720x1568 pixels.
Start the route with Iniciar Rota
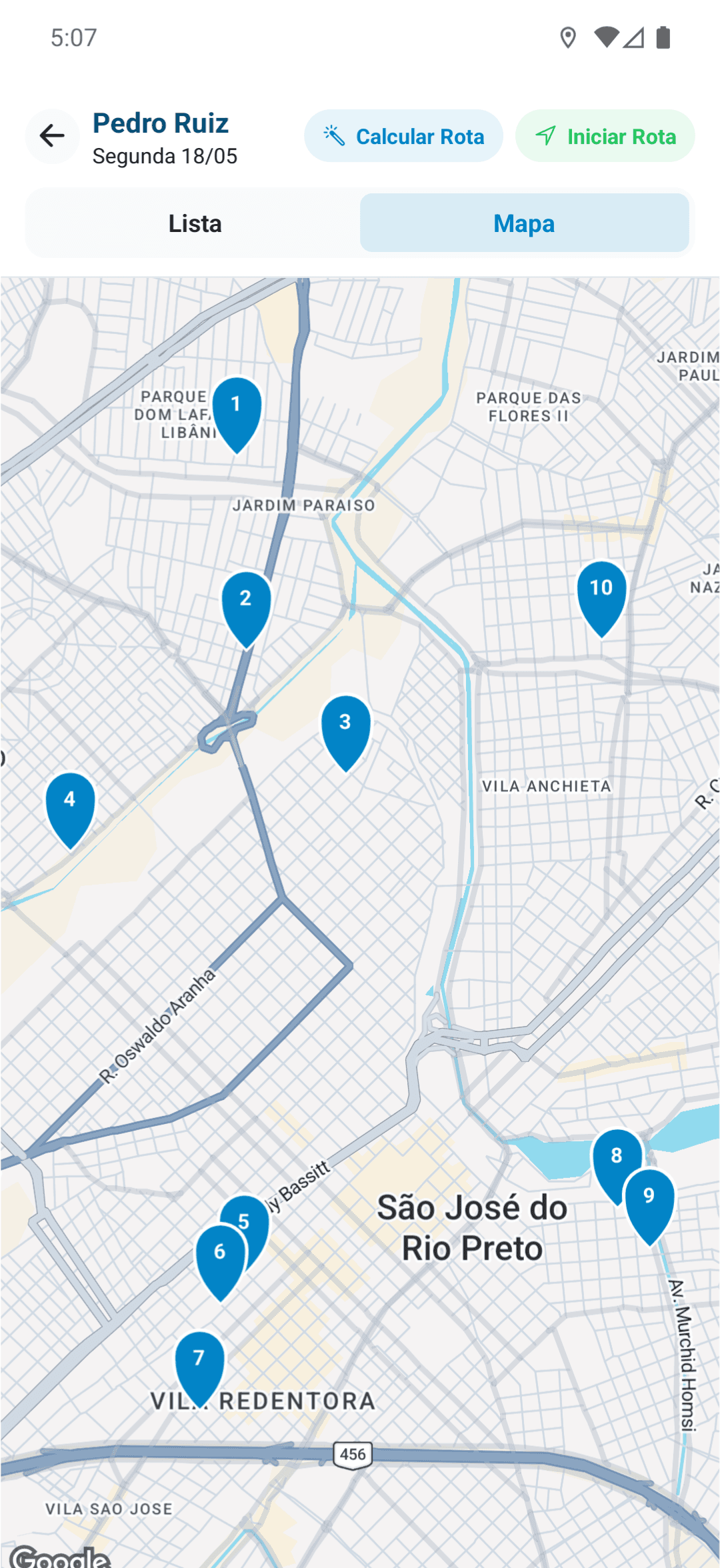(605, 136)
